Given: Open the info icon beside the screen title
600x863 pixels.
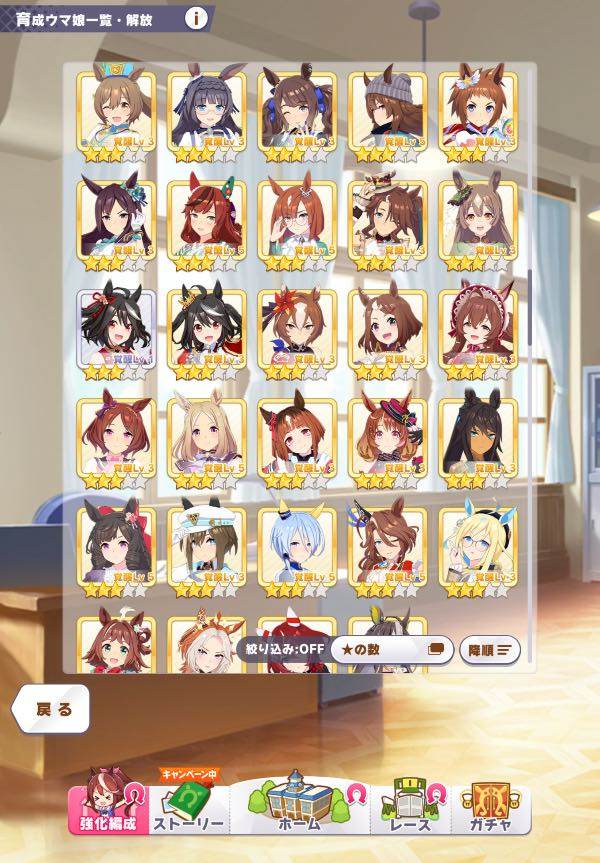Looking at the screenshot, I should click(197, 17).
